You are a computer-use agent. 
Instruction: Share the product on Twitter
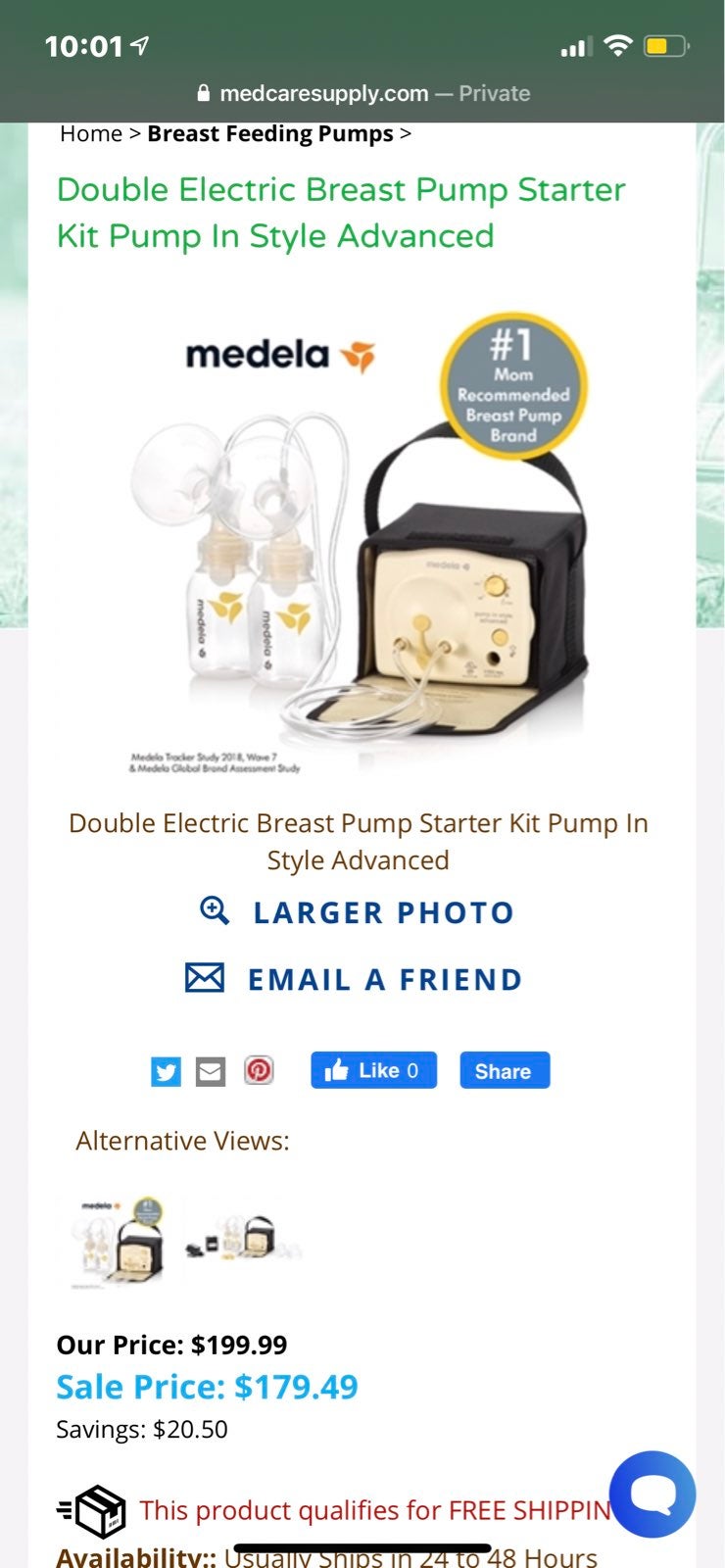coord(167,1071)
